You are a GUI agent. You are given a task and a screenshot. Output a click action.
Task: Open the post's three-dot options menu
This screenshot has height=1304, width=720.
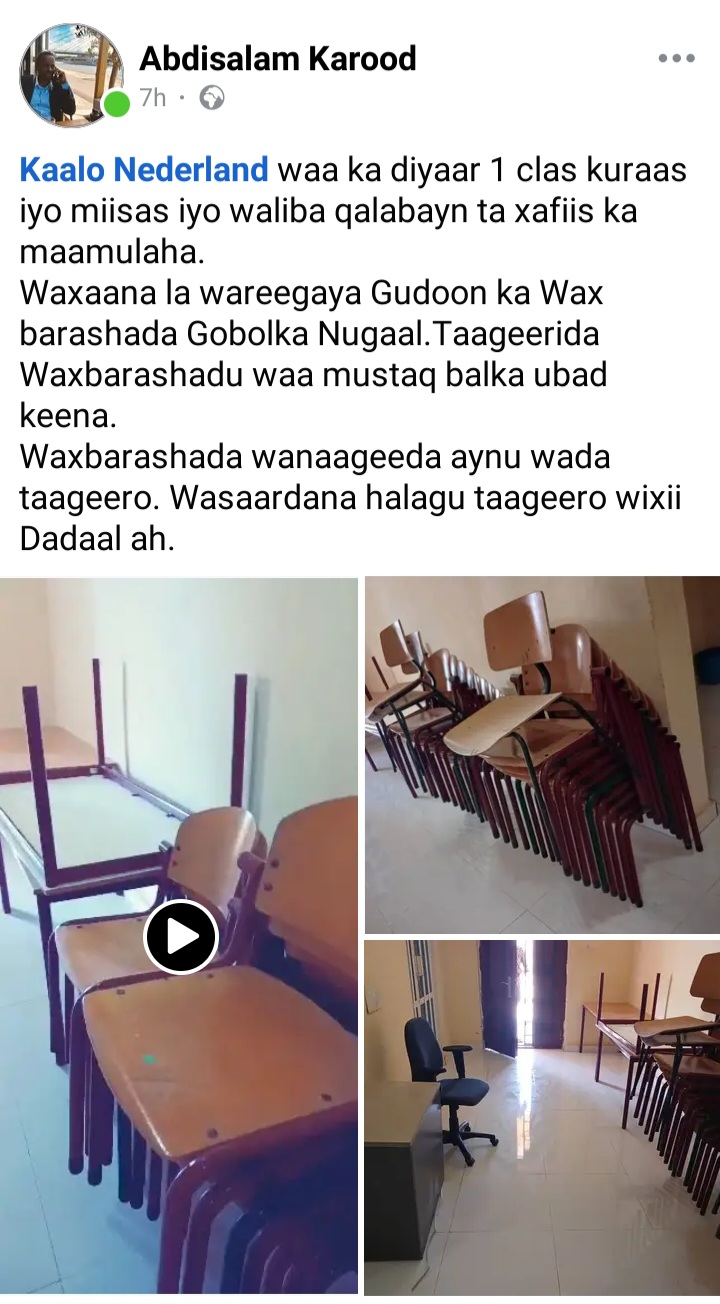[x=676, y=59]
